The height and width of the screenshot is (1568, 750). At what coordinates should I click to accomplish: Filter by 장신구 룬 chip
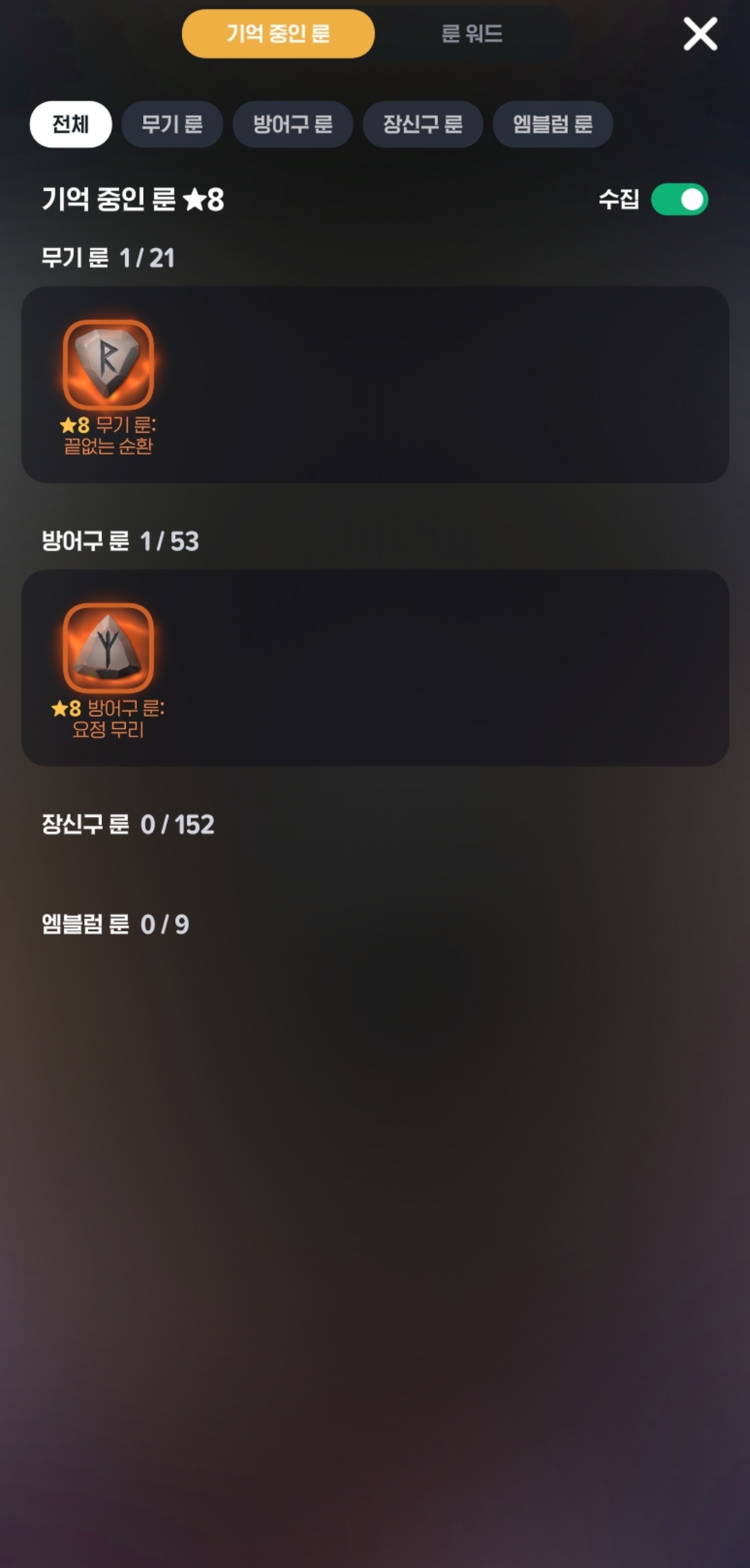[x=423, y=124]
